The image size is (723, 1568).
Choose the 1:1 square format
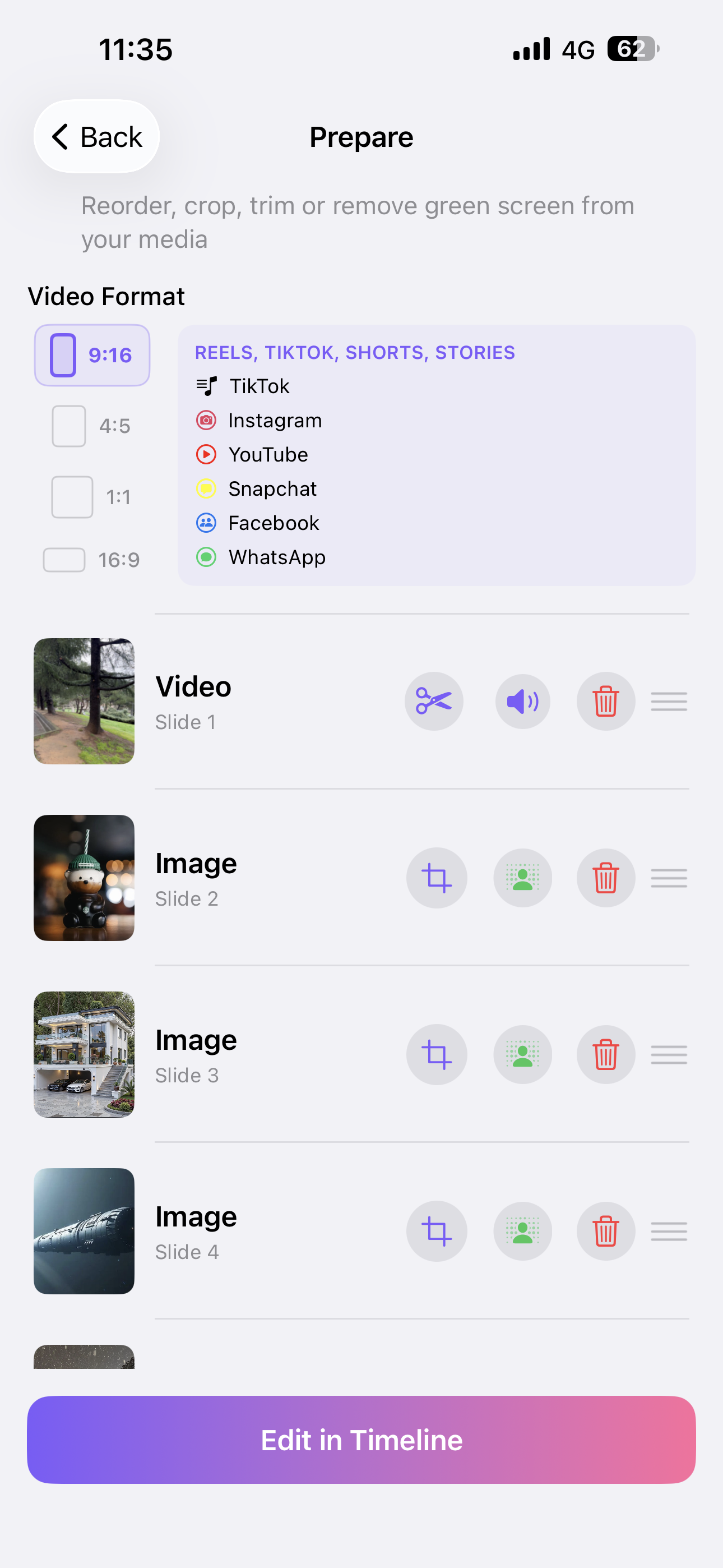(91, 497)
